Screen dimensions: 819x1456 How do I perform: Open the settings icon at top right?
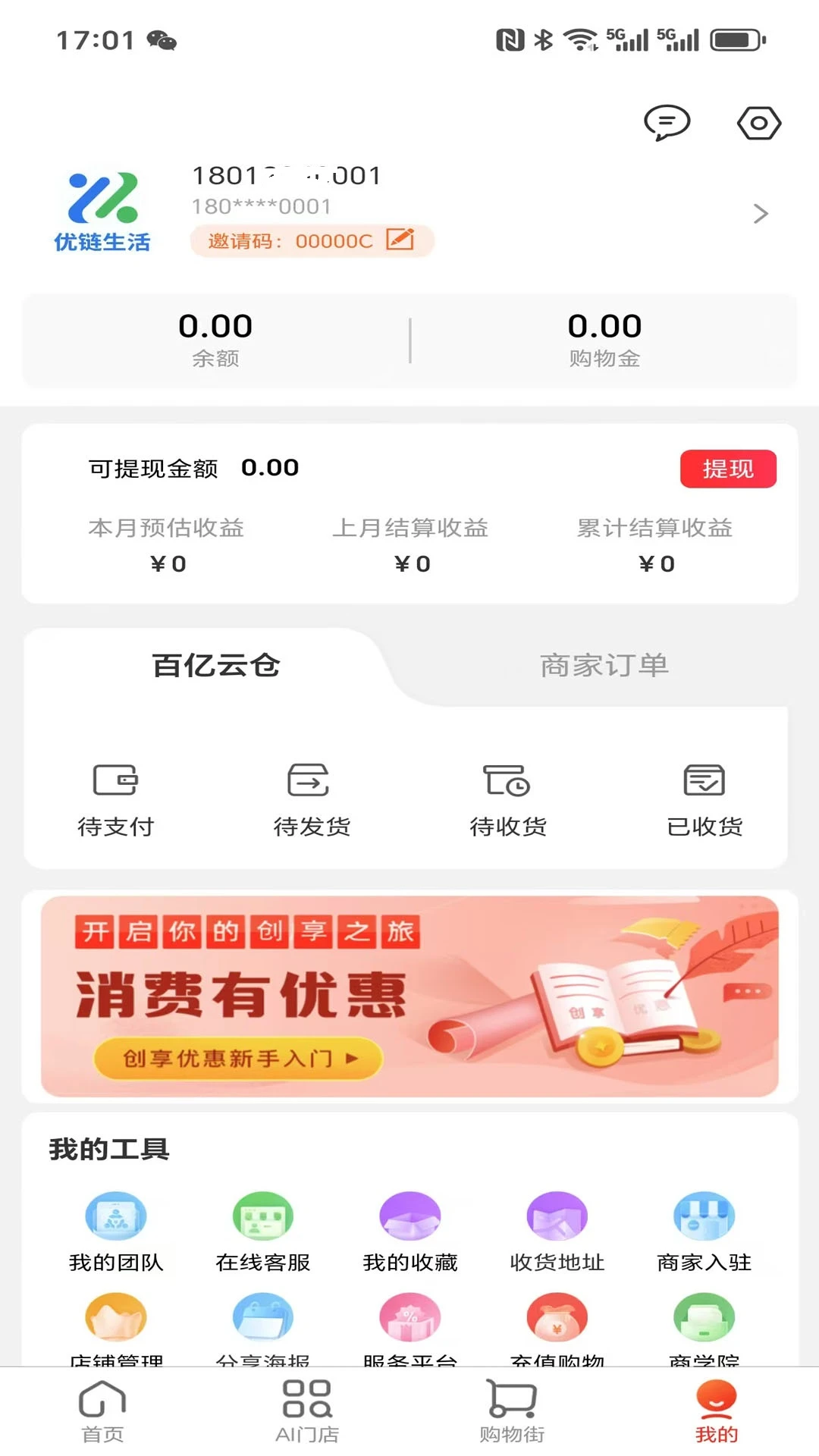pos(761,122)
